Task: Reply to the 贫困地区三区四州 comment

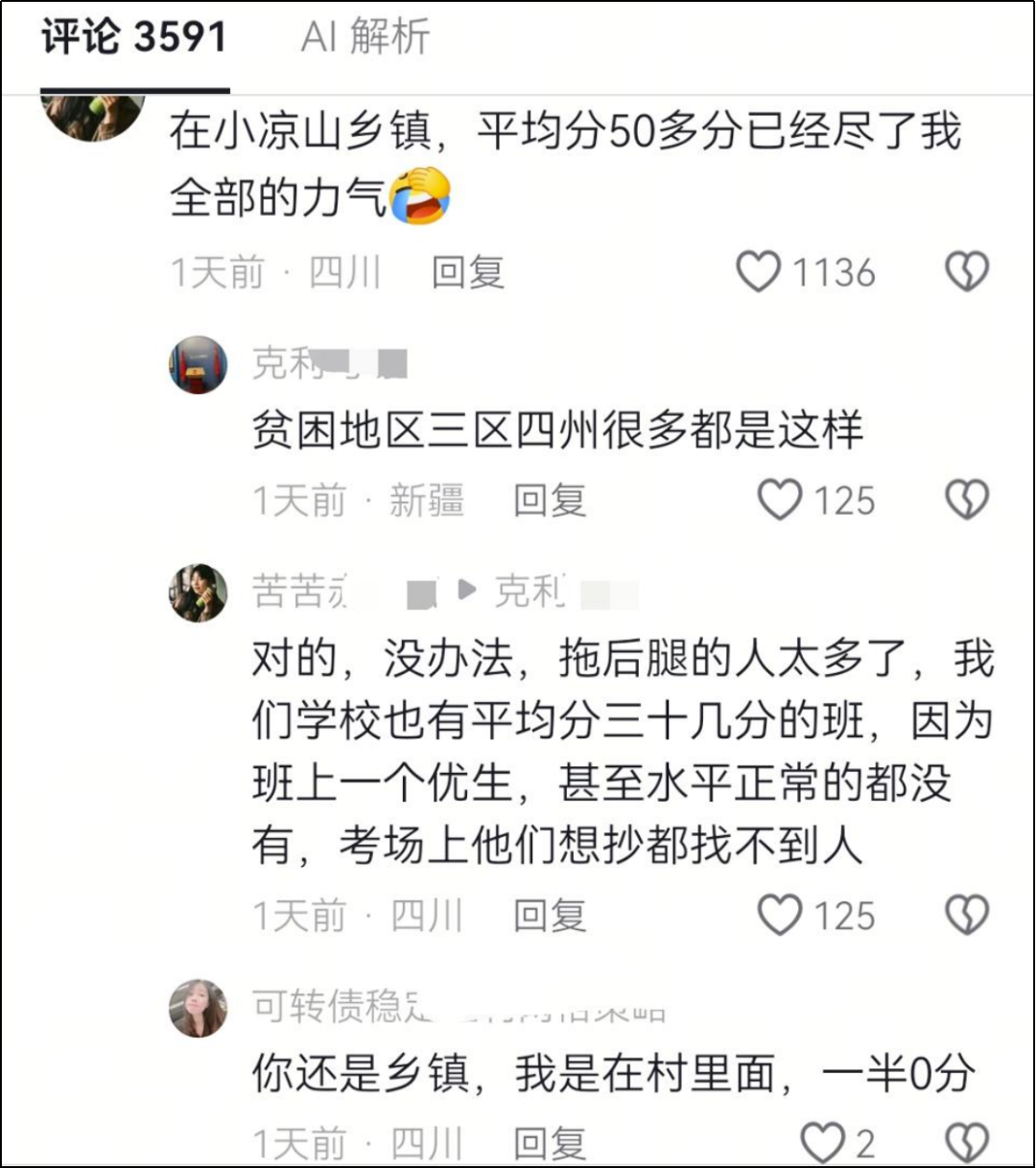Action: click(x=550, y=501)
